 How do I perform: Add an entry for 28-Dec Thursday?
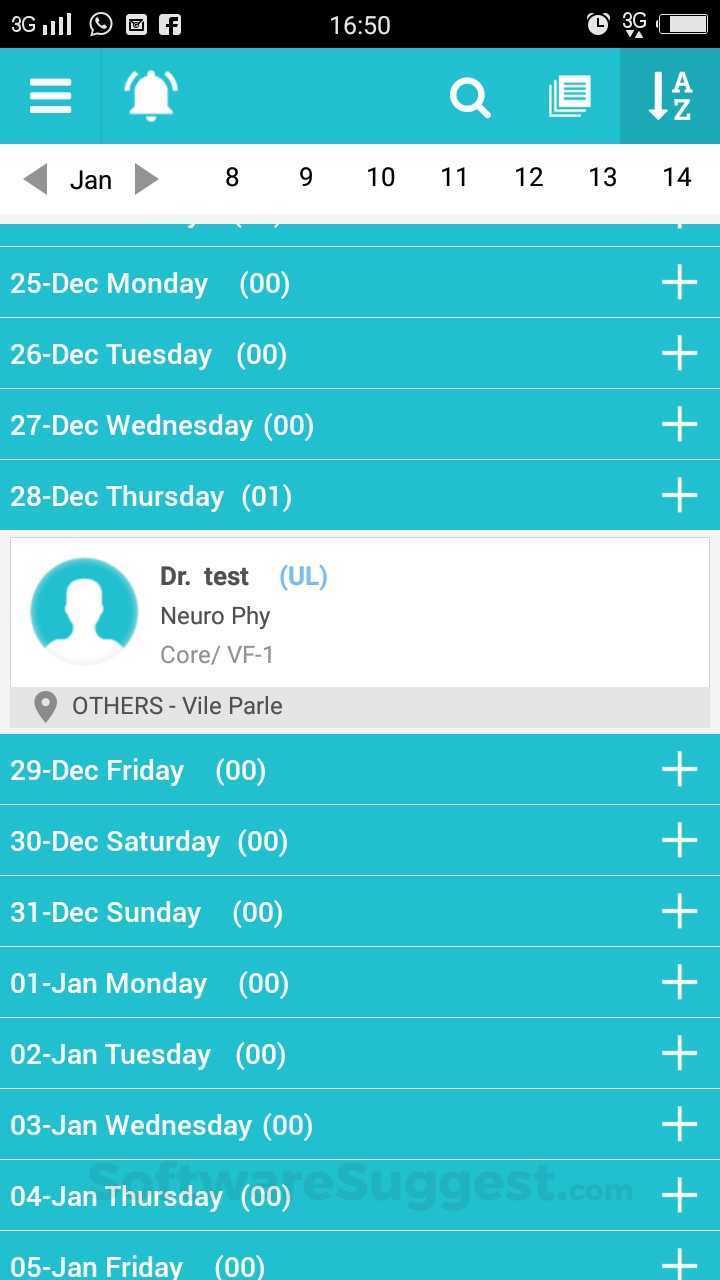pyautogui.click(x=679, y=496)
